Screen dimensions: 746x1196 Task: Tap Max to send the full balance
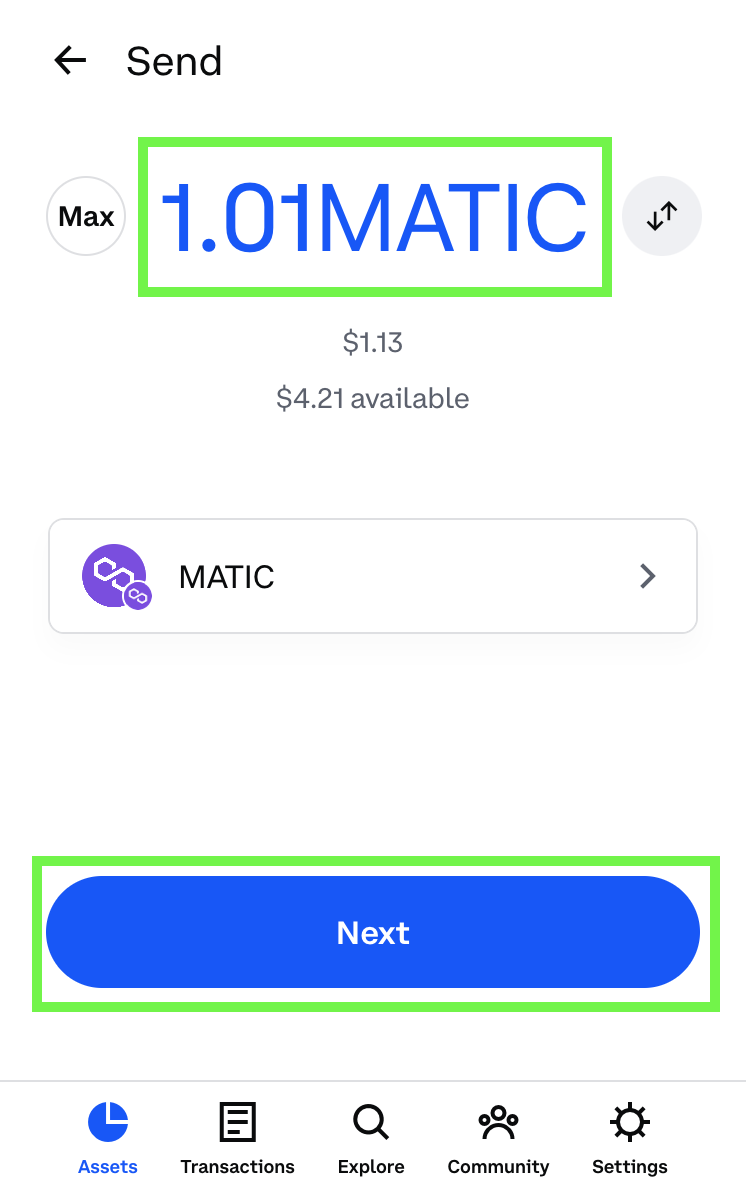coord(86,216)
